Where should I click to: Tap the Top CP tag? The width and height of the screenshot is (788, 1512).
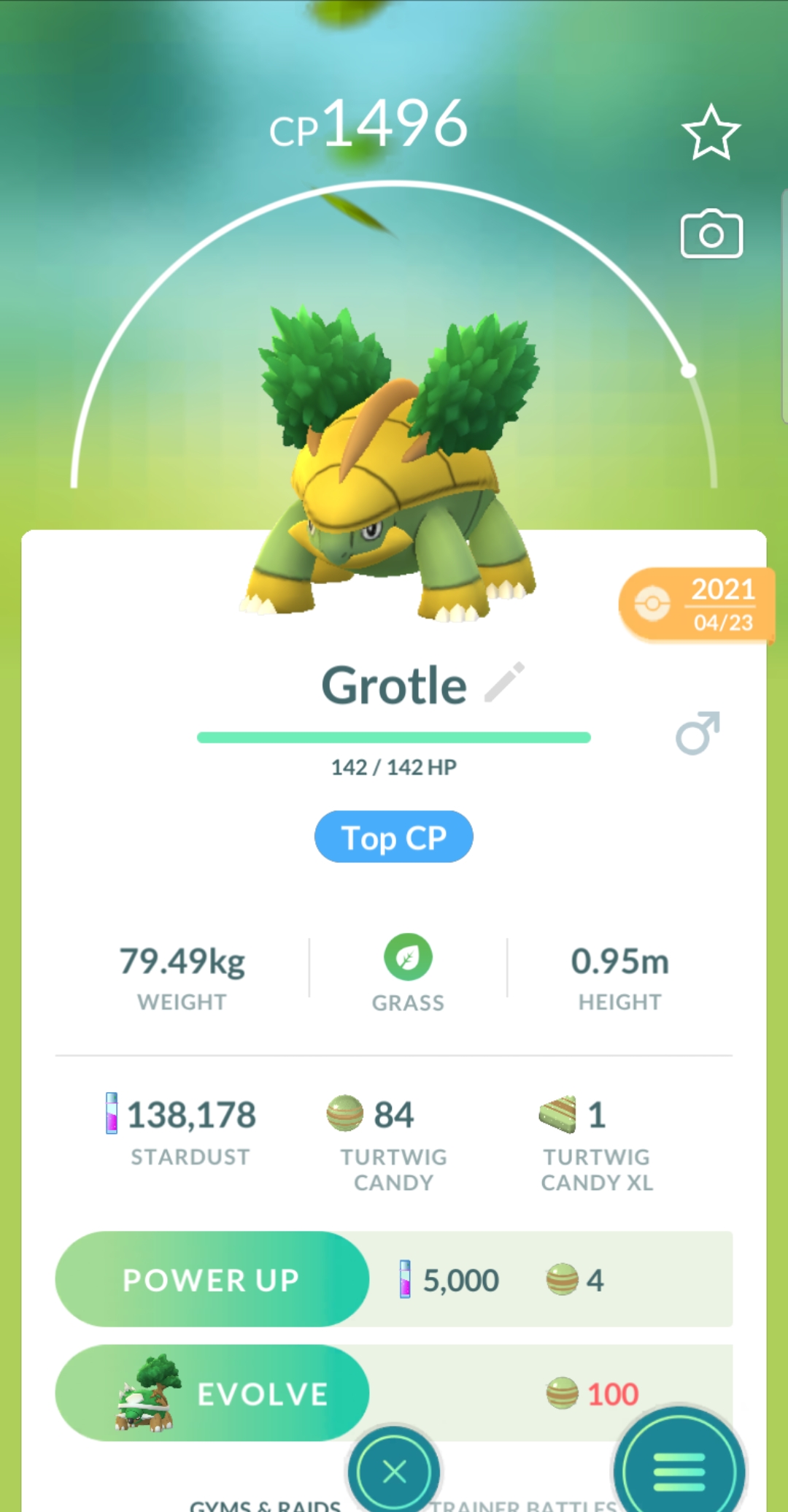point(393,837)
